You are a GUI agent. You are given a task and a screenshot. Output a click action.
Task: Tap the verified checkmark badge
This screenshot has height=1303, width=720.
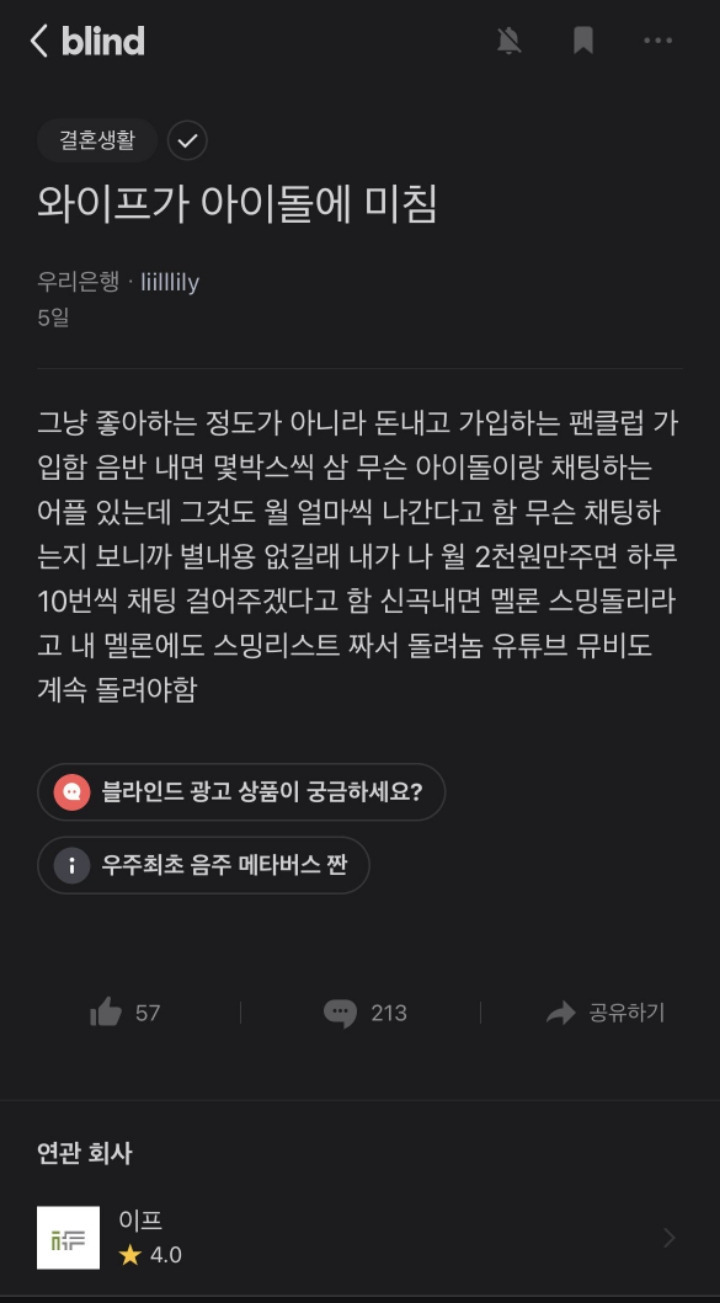pyautogui.click(x=189, y=141)
